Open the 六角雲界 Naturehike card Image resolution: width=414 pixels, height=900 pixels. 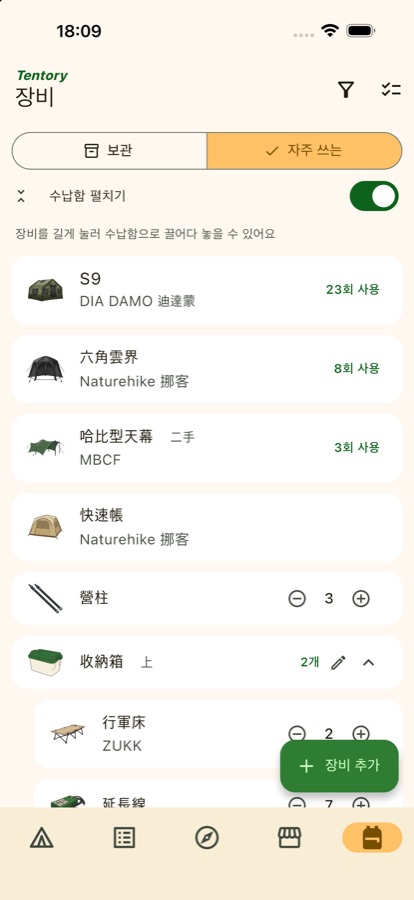pyautogui.click(x=207, y=369)
